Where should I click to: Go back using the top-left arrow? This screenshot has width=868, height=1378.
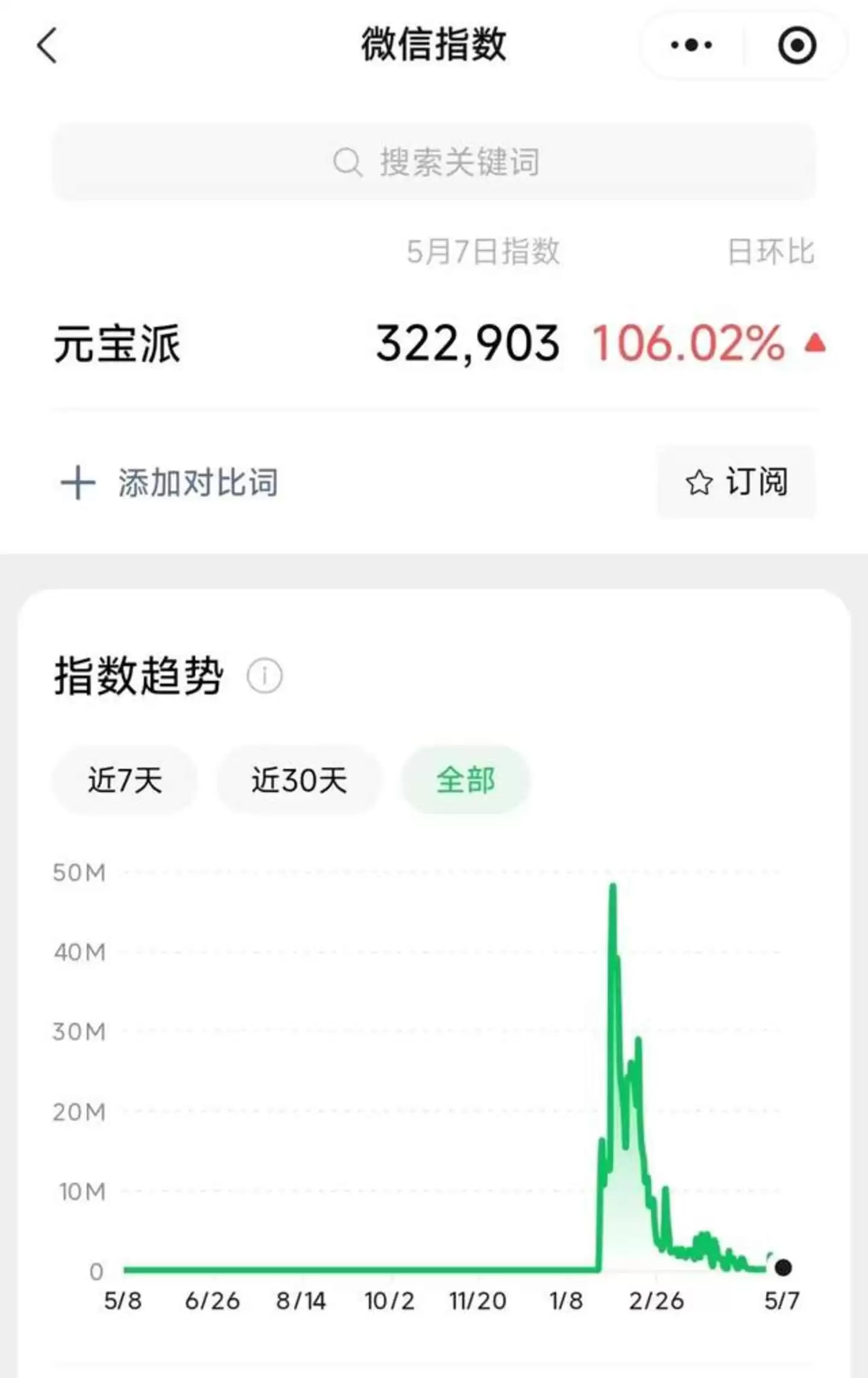47,45
